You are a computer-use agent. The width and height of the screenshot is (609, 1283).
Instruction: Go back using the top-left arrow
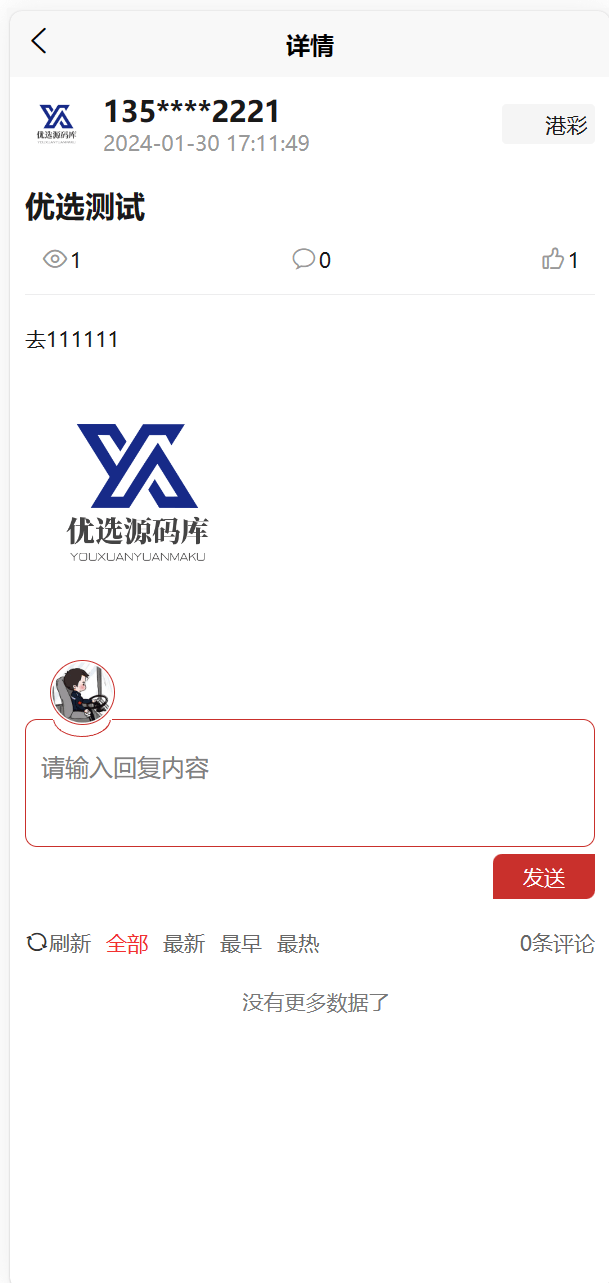tap(39, 41)
